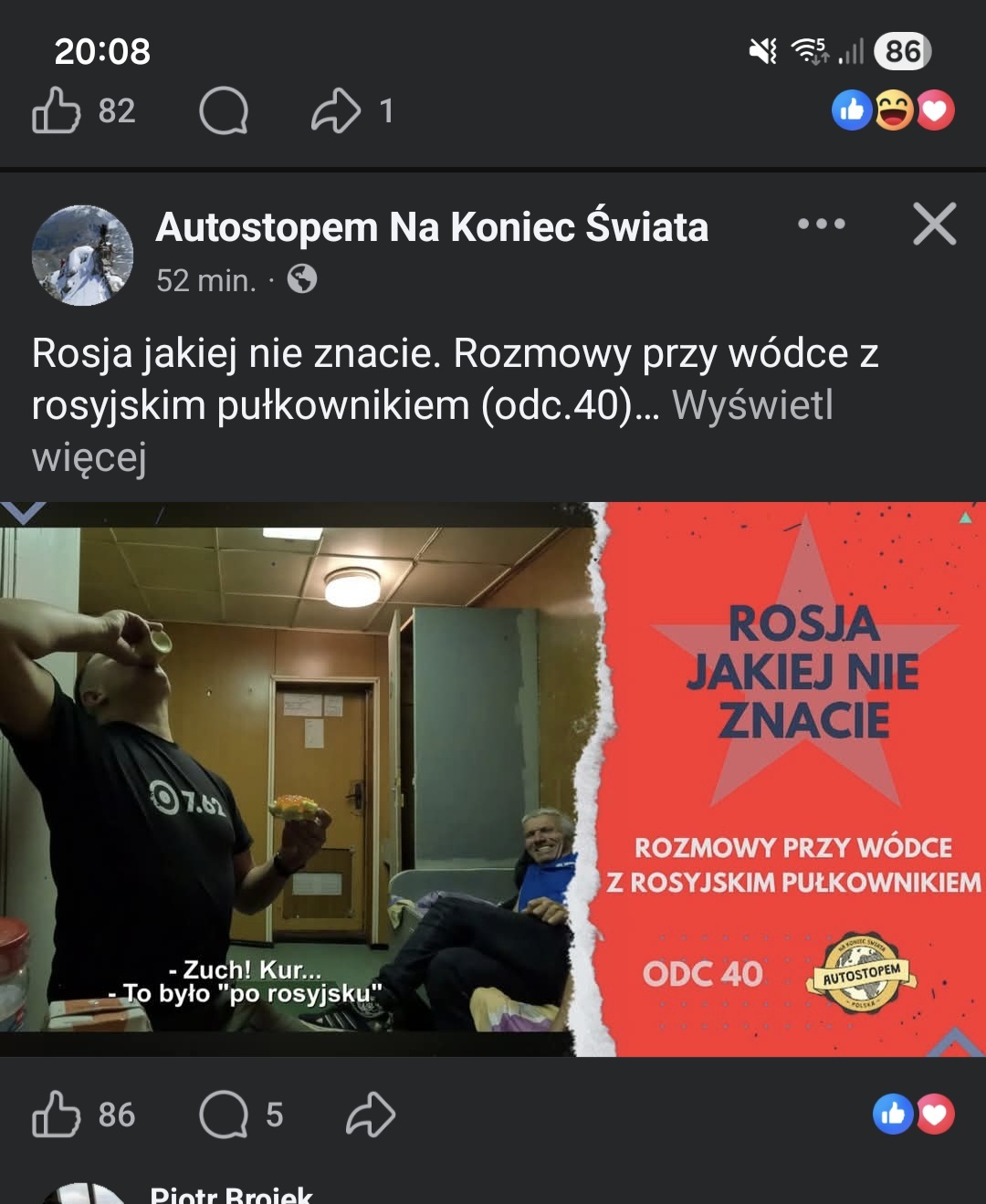Comment on the post with 82 likes
The image size is (986, 1204).
click(x=224, y=110)
